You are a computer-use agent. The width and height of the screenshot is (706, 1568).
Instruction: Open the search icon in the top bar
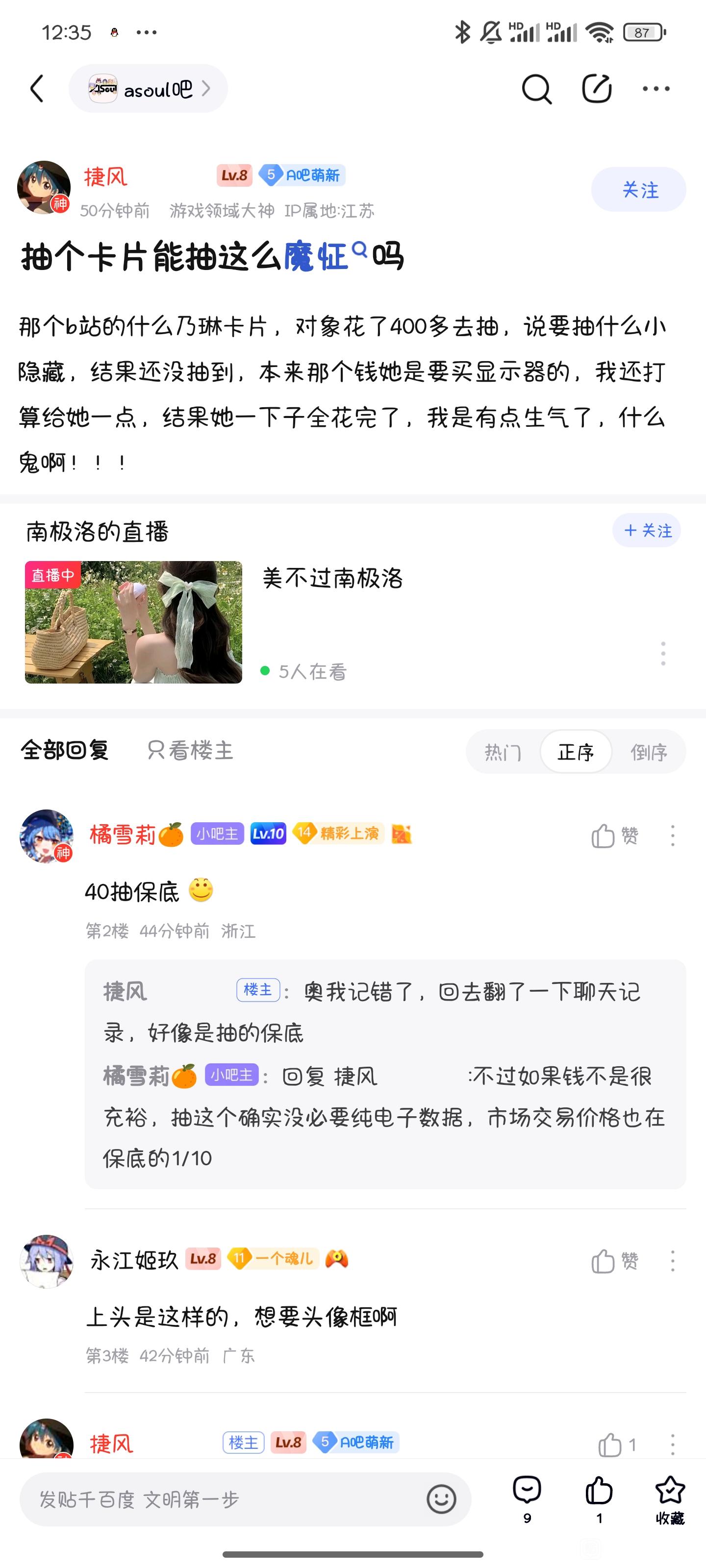536,90
